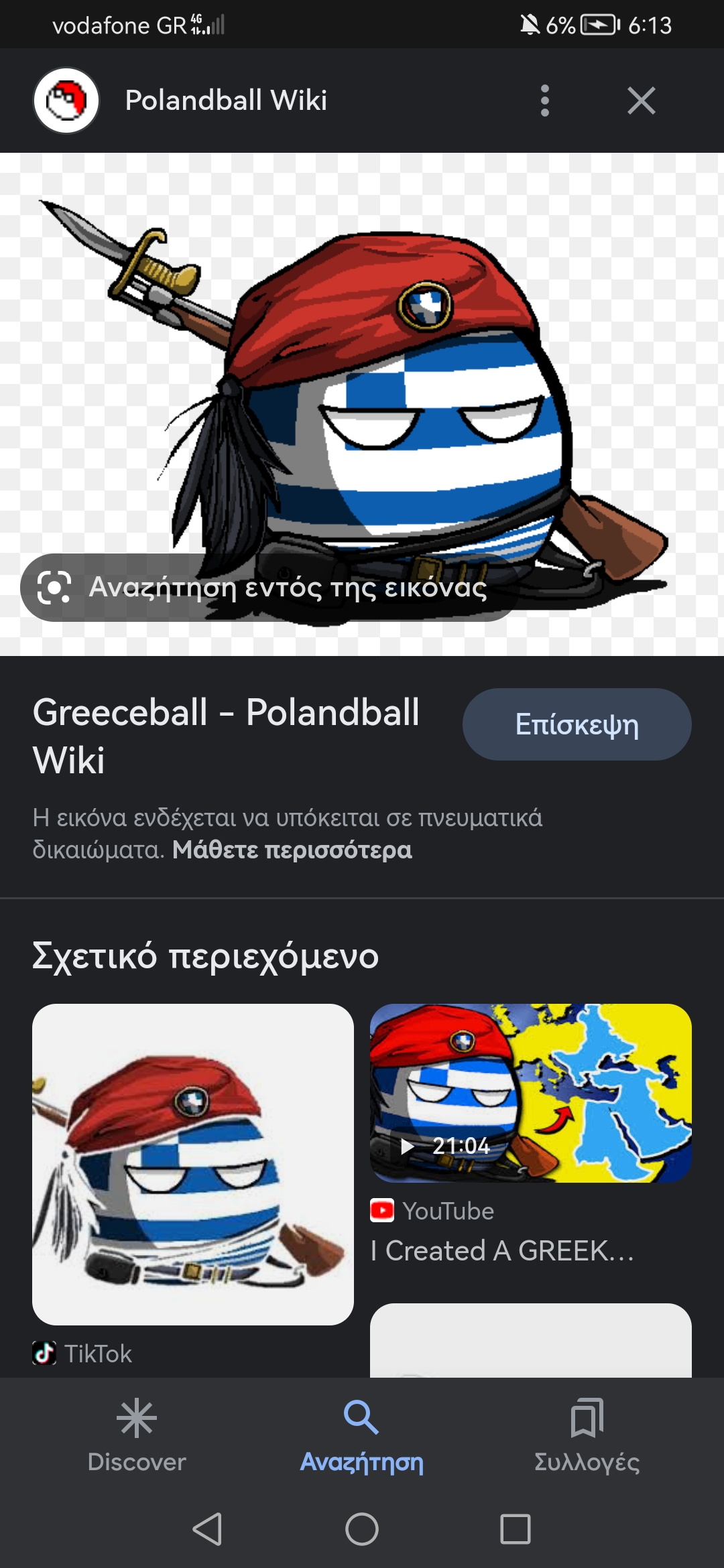The width and height of the screenshot is (724, 1568).
Task: Switch to the Συλλογές tab
Action: coord(587,1435)
